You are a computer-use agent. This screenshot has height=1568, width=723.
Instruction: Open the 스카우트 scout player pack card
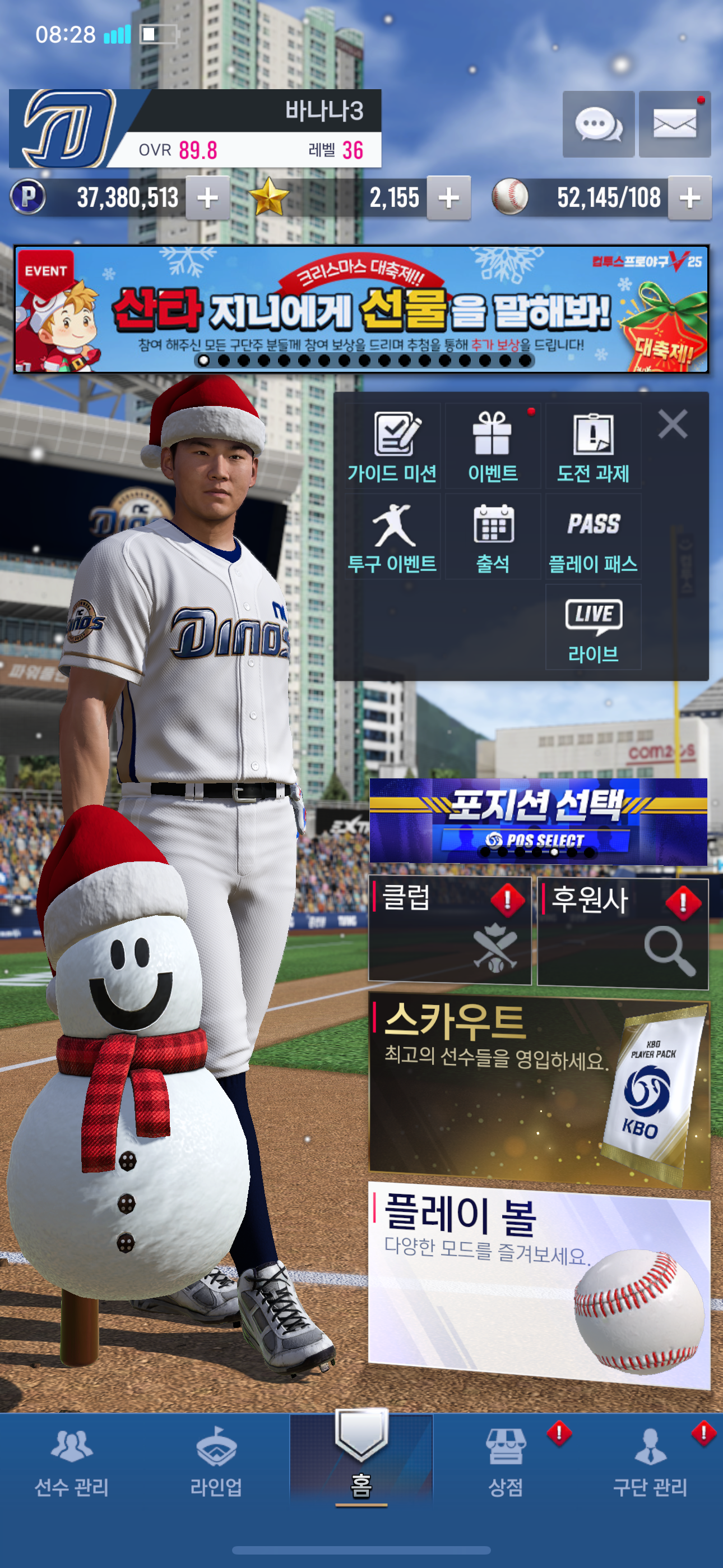[538, 1090]
